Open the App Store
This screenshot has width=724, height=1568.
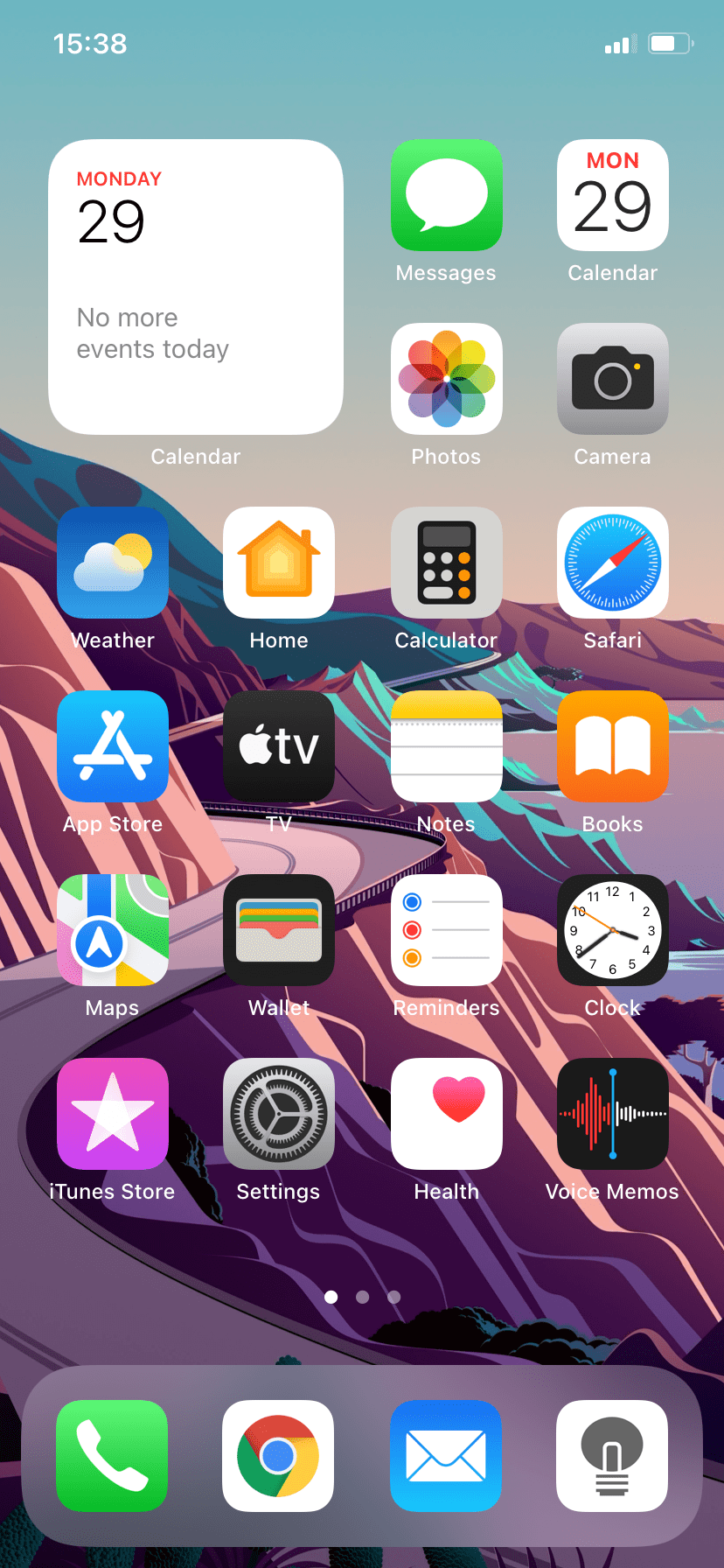(113, 746)
